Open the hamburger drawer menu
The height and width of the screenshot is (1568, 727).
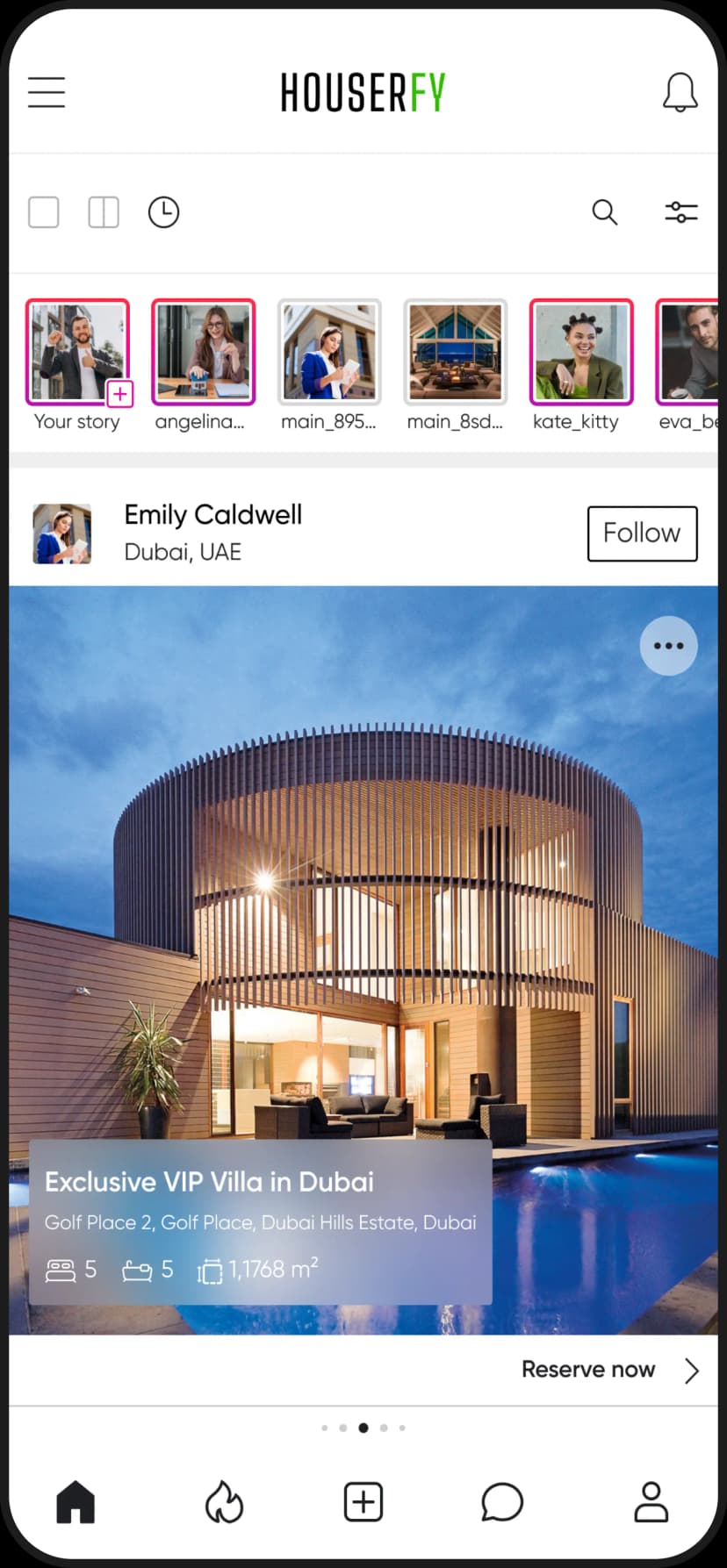tap(47, 92)
